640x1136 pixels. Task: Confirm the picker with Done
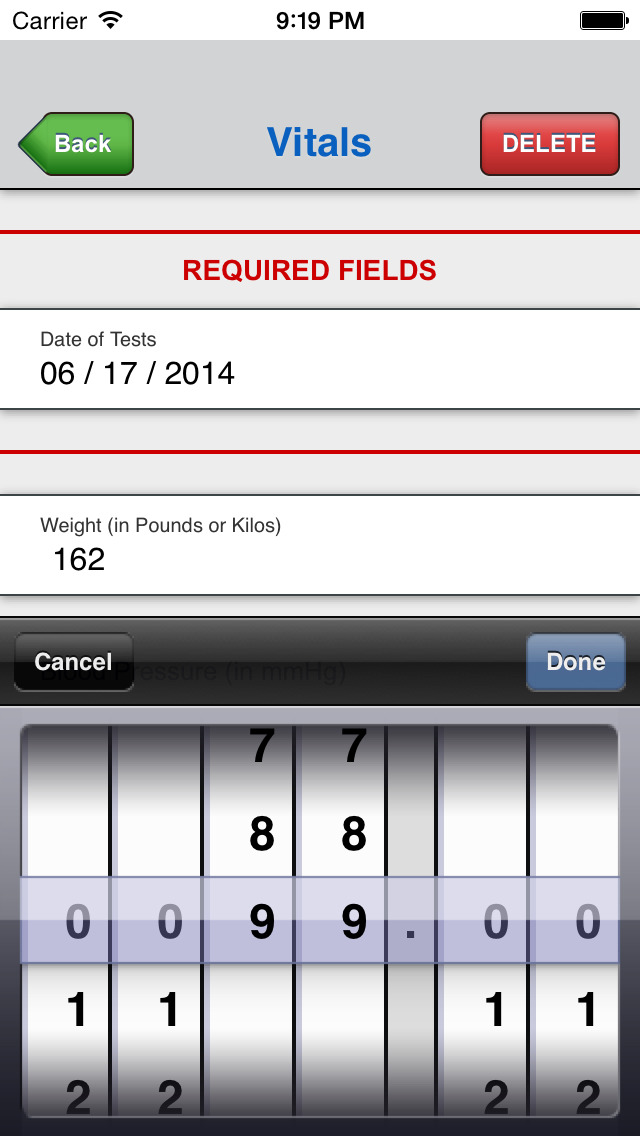tap(575, 661)
